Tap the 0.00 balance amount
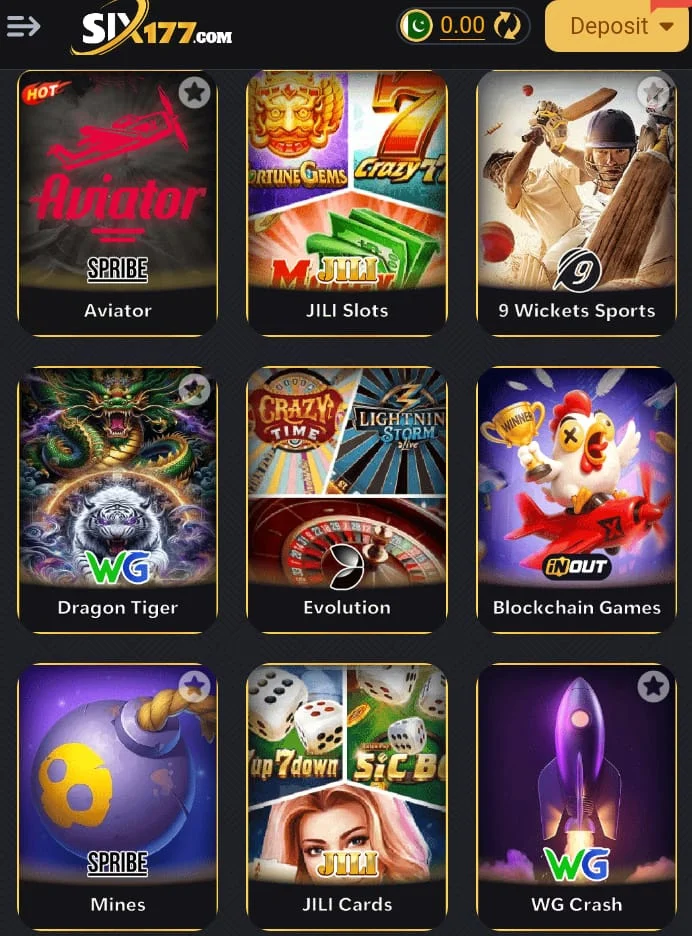This screenshot has width=692, height=936. coord(462,26)
